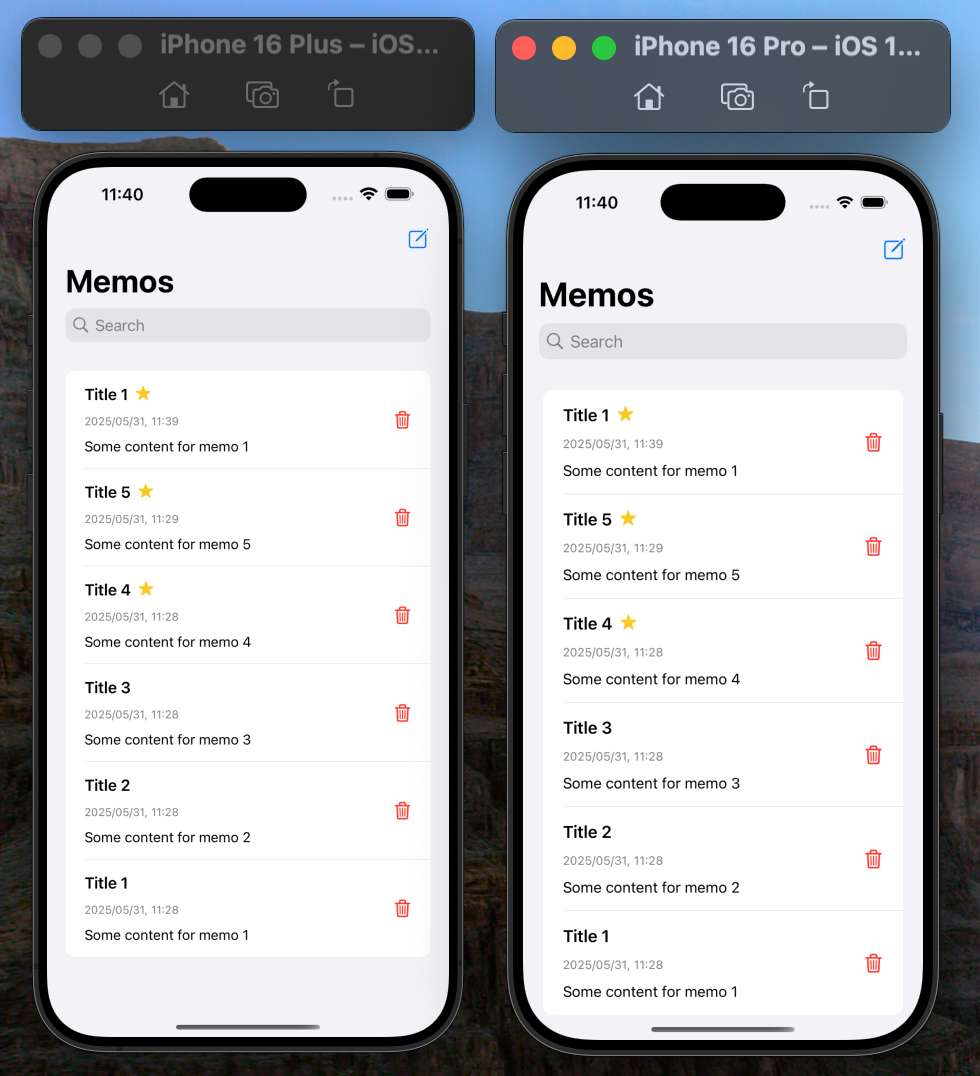Open the Title 4 memo on iPhone 16 Pro

[680, 650]
